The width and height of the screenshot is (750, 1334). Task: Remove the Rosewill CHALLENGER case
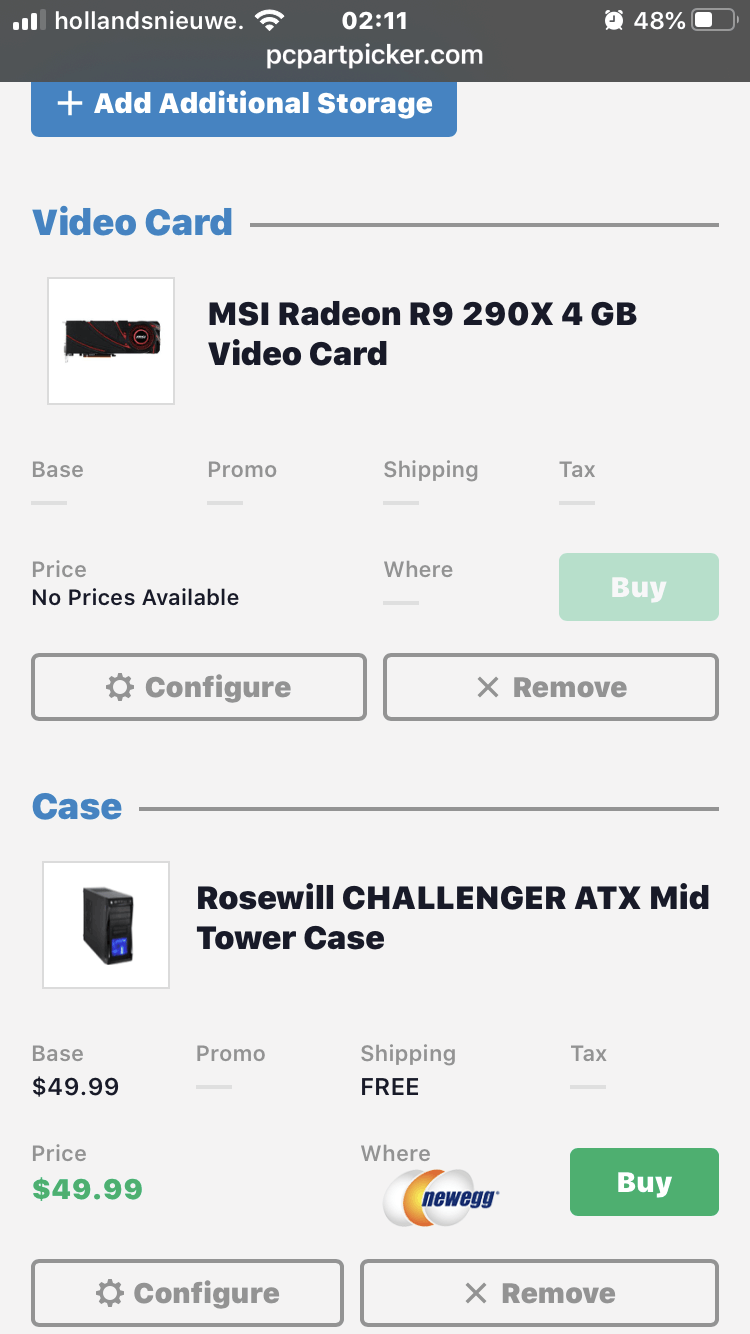[539, 1293]
